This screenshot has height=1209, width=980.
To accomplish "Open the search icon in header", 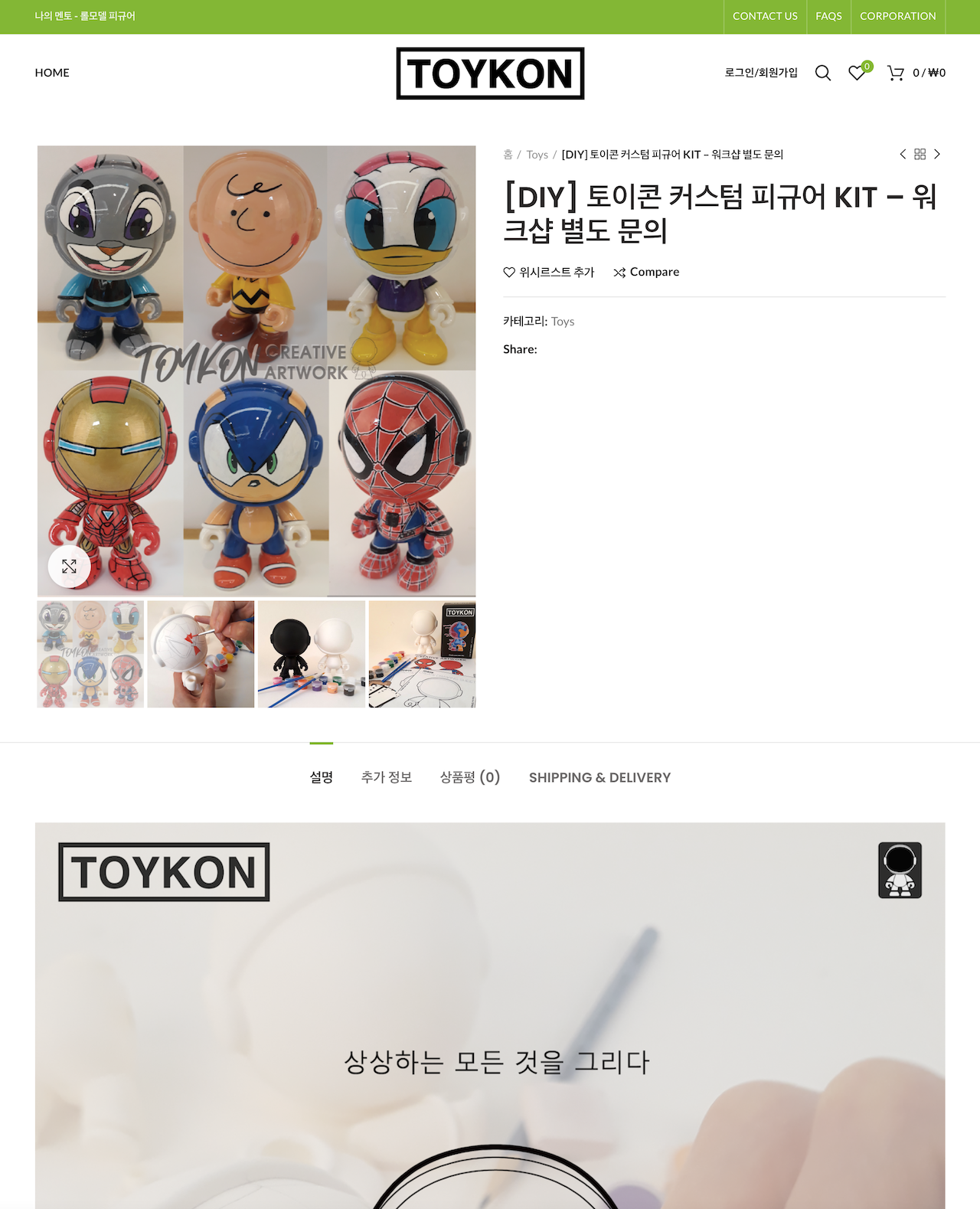I will tap(823, 73).
